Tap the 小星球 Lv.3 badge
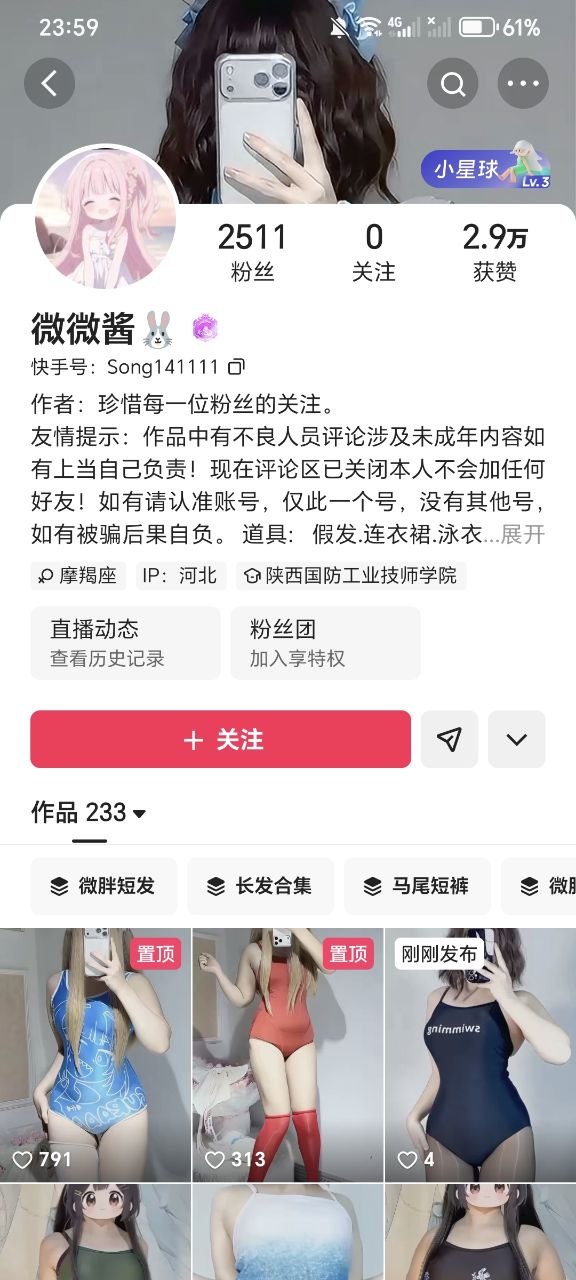Viewport: 576px width, 1280px height. (x=486, y=169)
